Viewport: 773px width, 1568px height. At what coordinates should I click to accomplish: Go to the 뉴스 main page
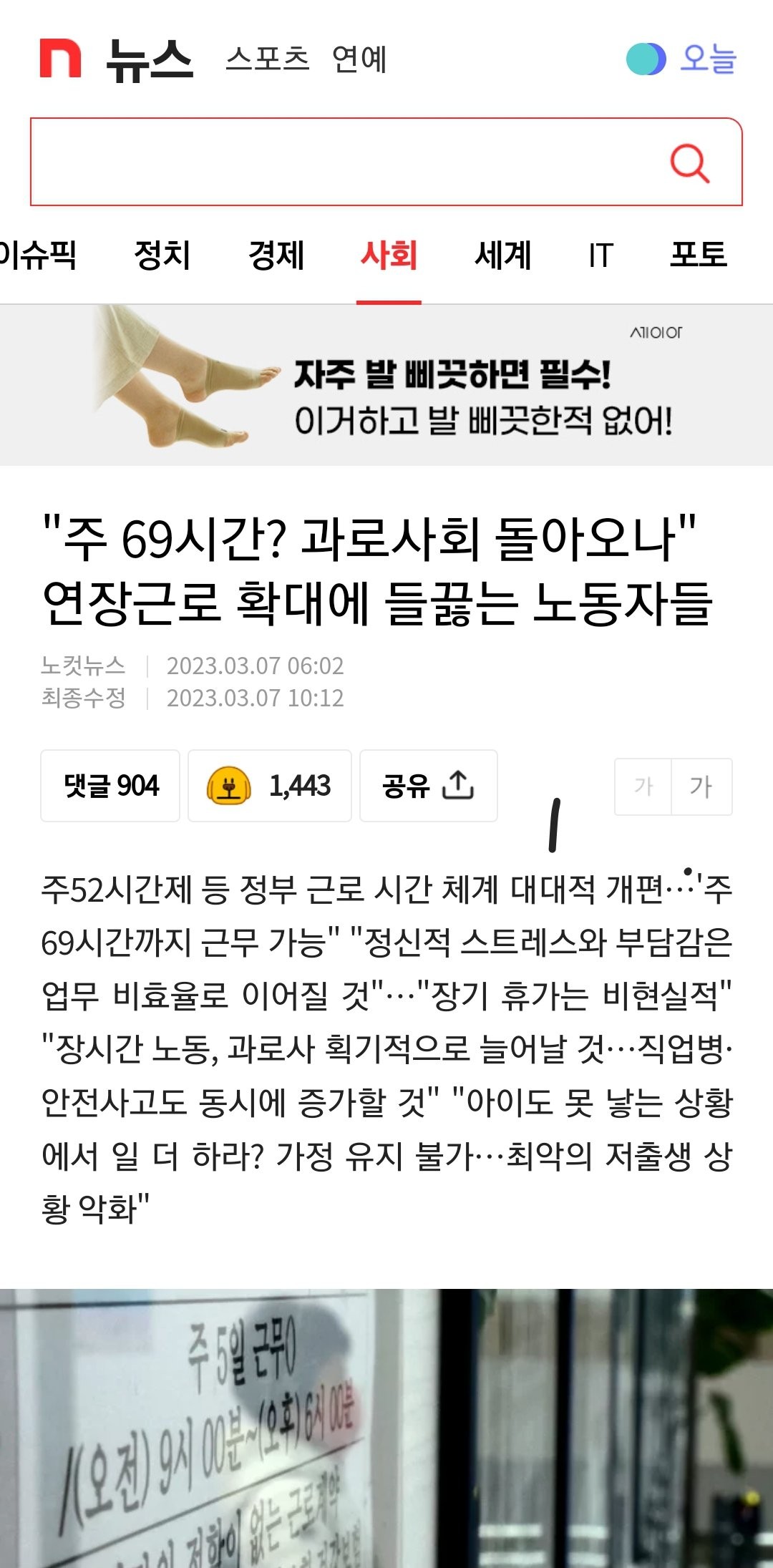coord(150,59)
